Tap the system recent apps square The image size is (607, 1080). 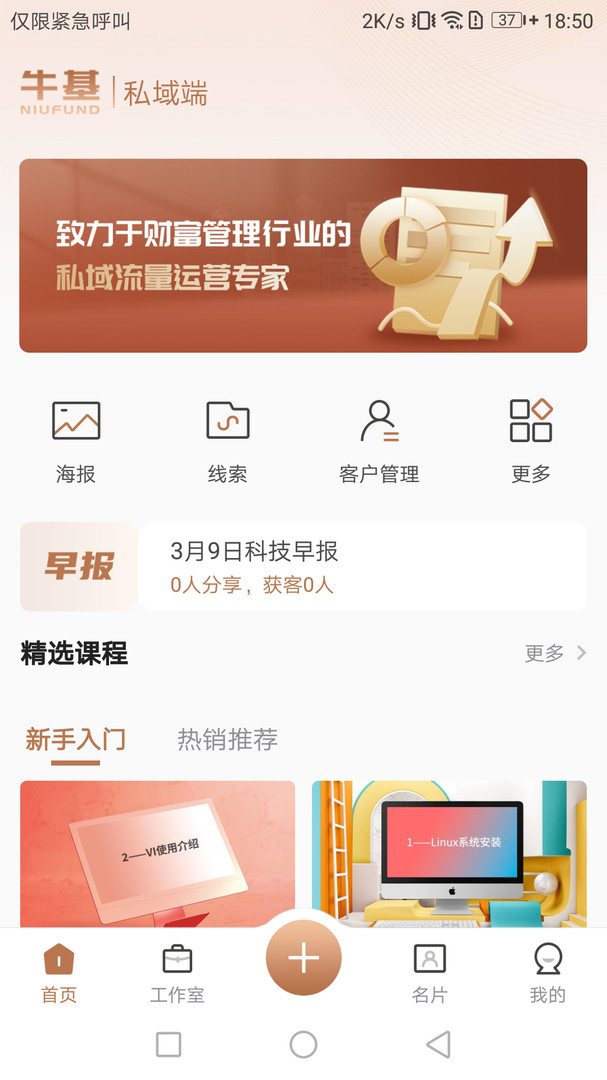click(x=169, y=1044)
